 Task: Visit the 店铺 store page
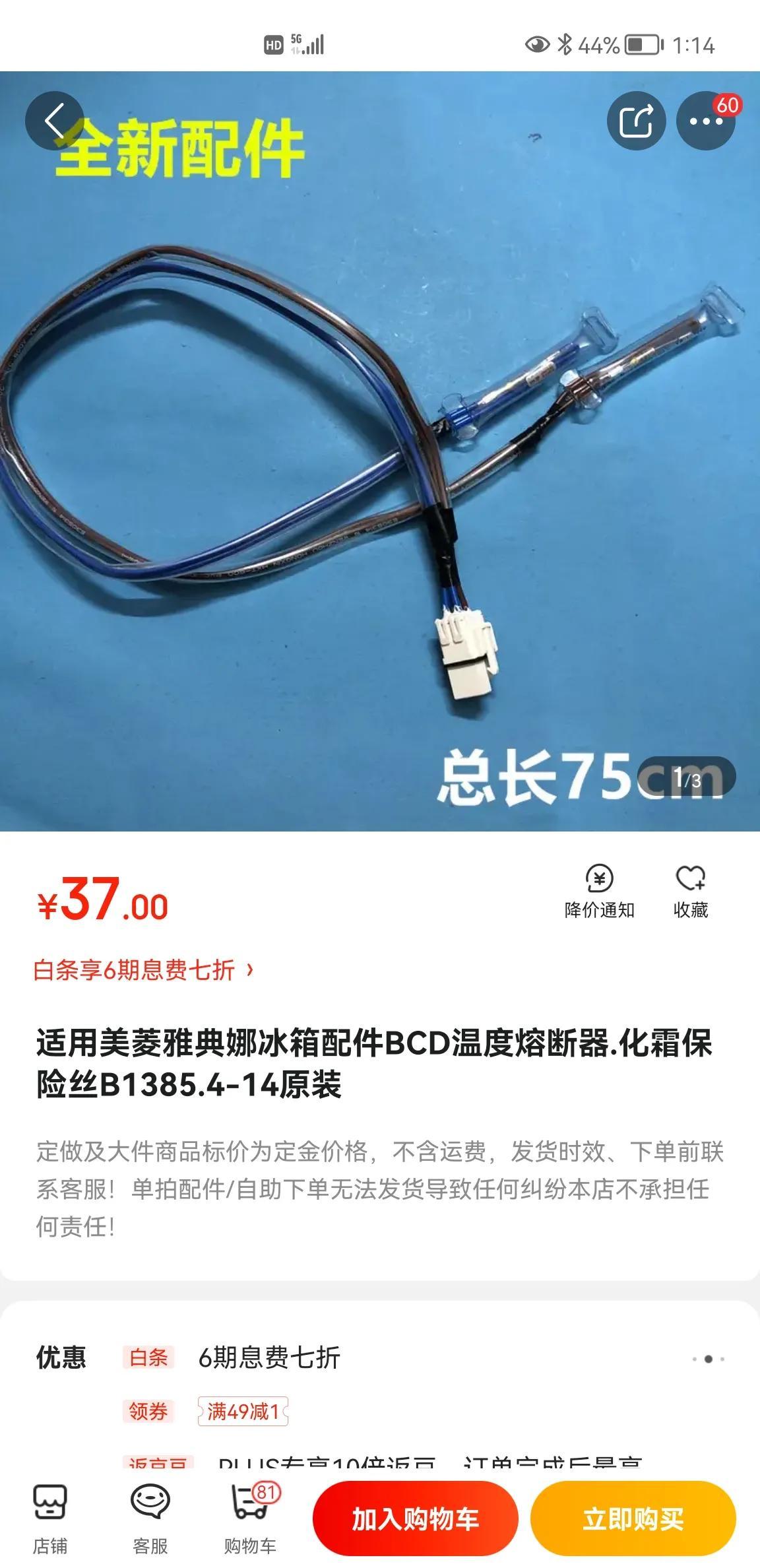pyautogui.click(x=50, y=1519)
